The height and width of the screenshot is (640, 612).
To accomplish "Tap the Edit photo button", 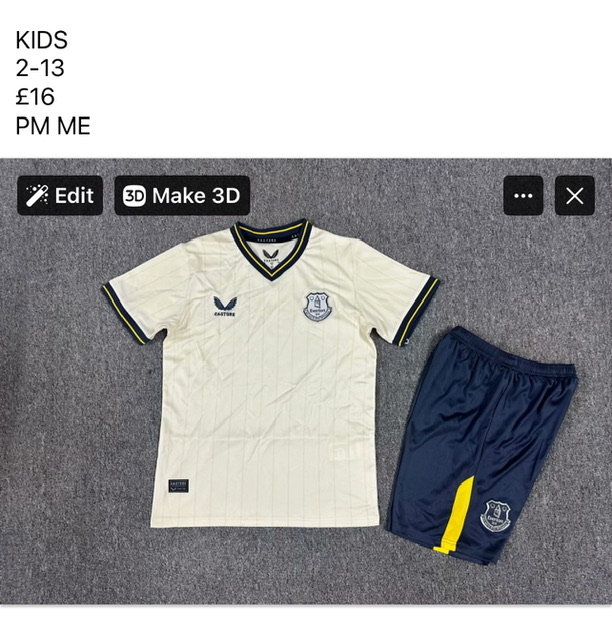I will coord(60,196).
